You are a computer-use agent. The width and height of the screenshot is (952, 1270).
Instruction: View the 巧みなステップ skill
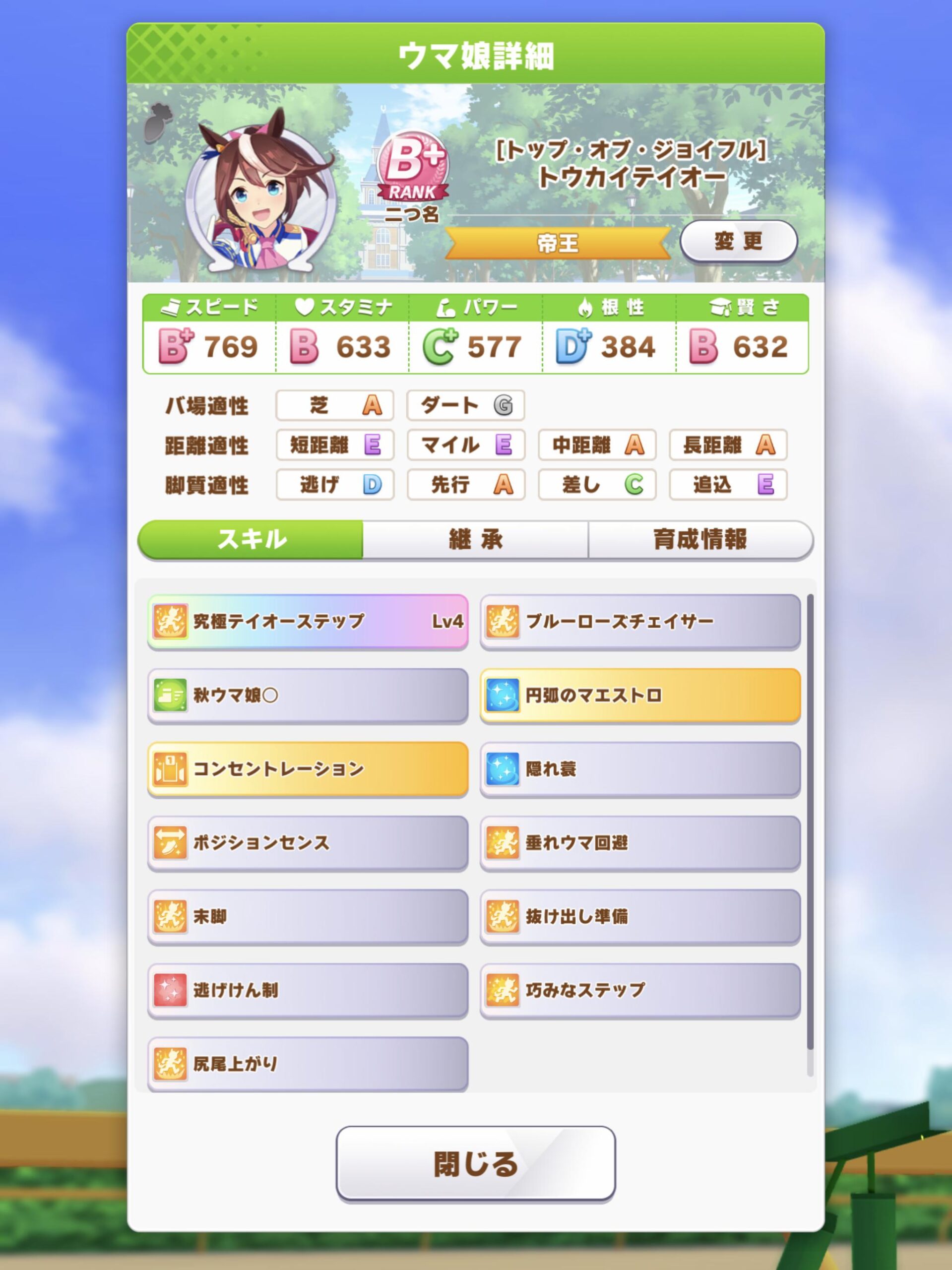point(640,990)
